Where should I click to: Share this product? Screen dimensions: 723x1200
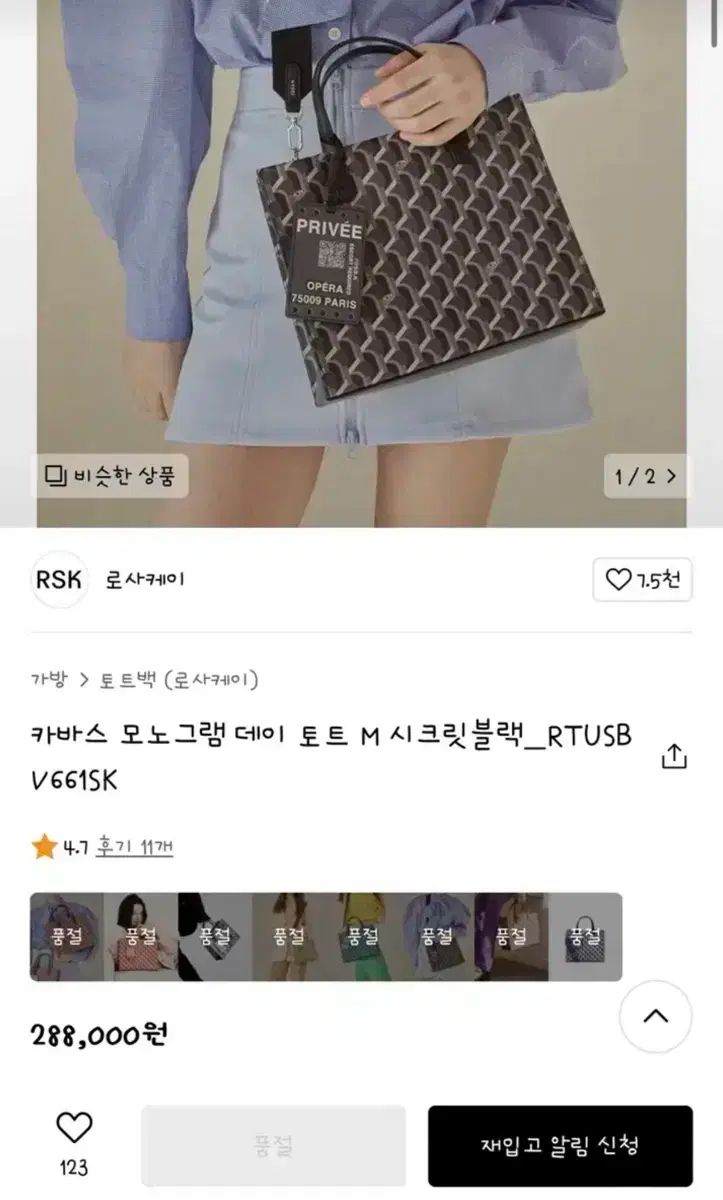[x=675, y=757]
